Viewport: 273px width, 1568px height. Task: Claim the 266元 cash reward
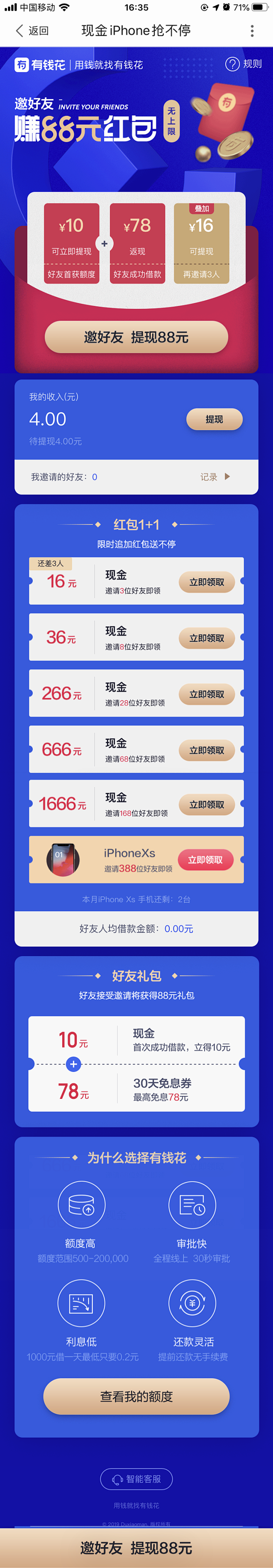[x=207, y=694]
